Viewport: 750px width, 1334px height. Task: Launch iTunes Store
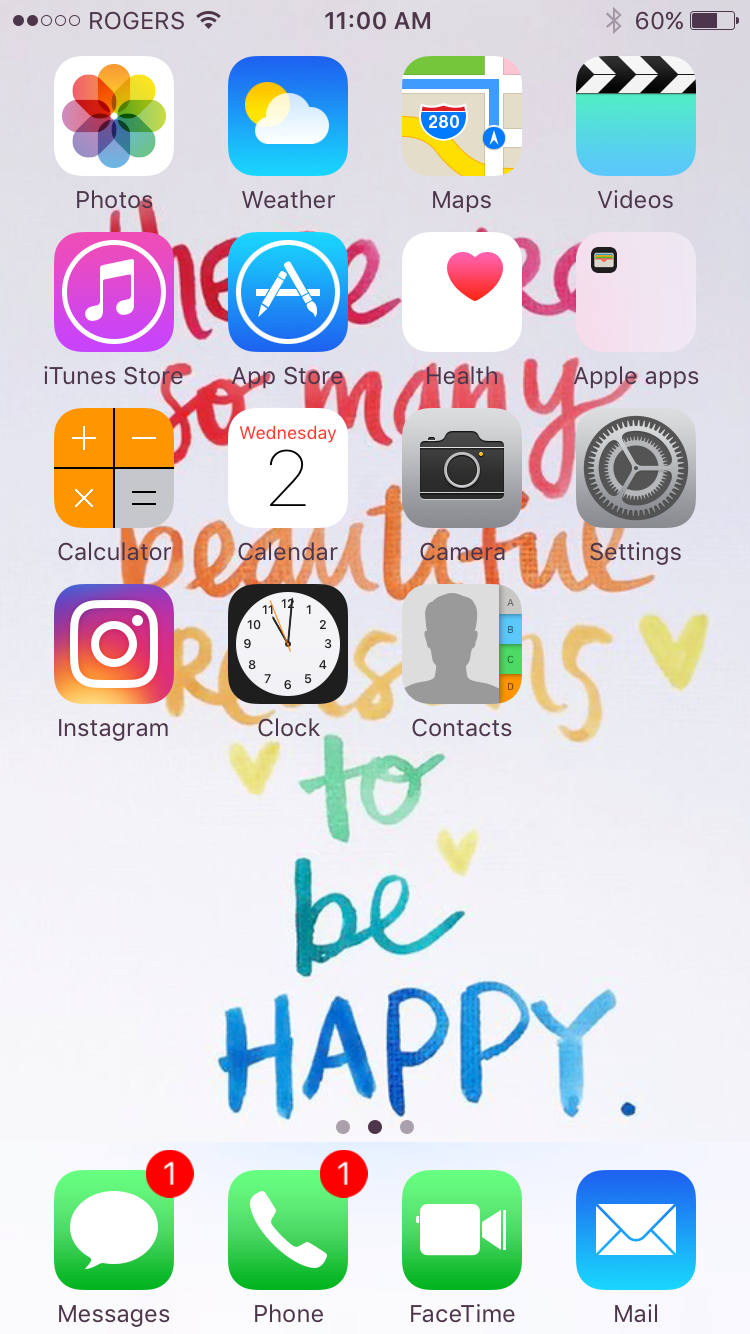(x=114, y=292)
